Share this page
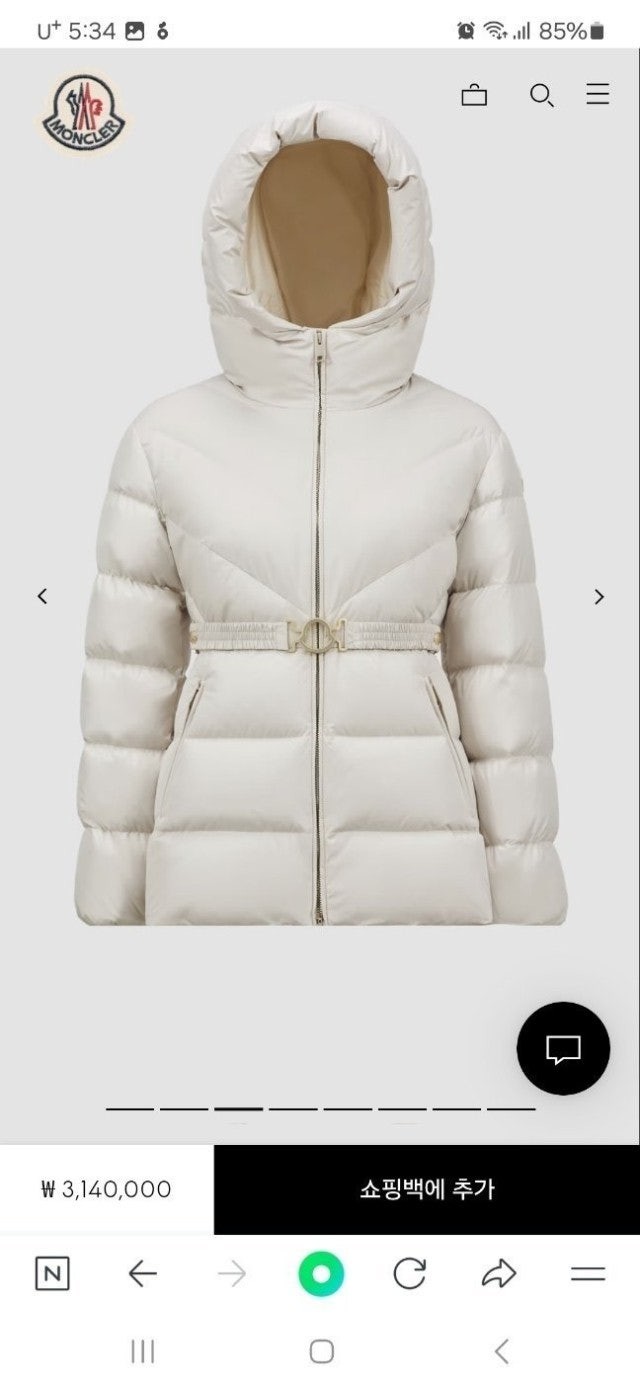 (498, 1273)
